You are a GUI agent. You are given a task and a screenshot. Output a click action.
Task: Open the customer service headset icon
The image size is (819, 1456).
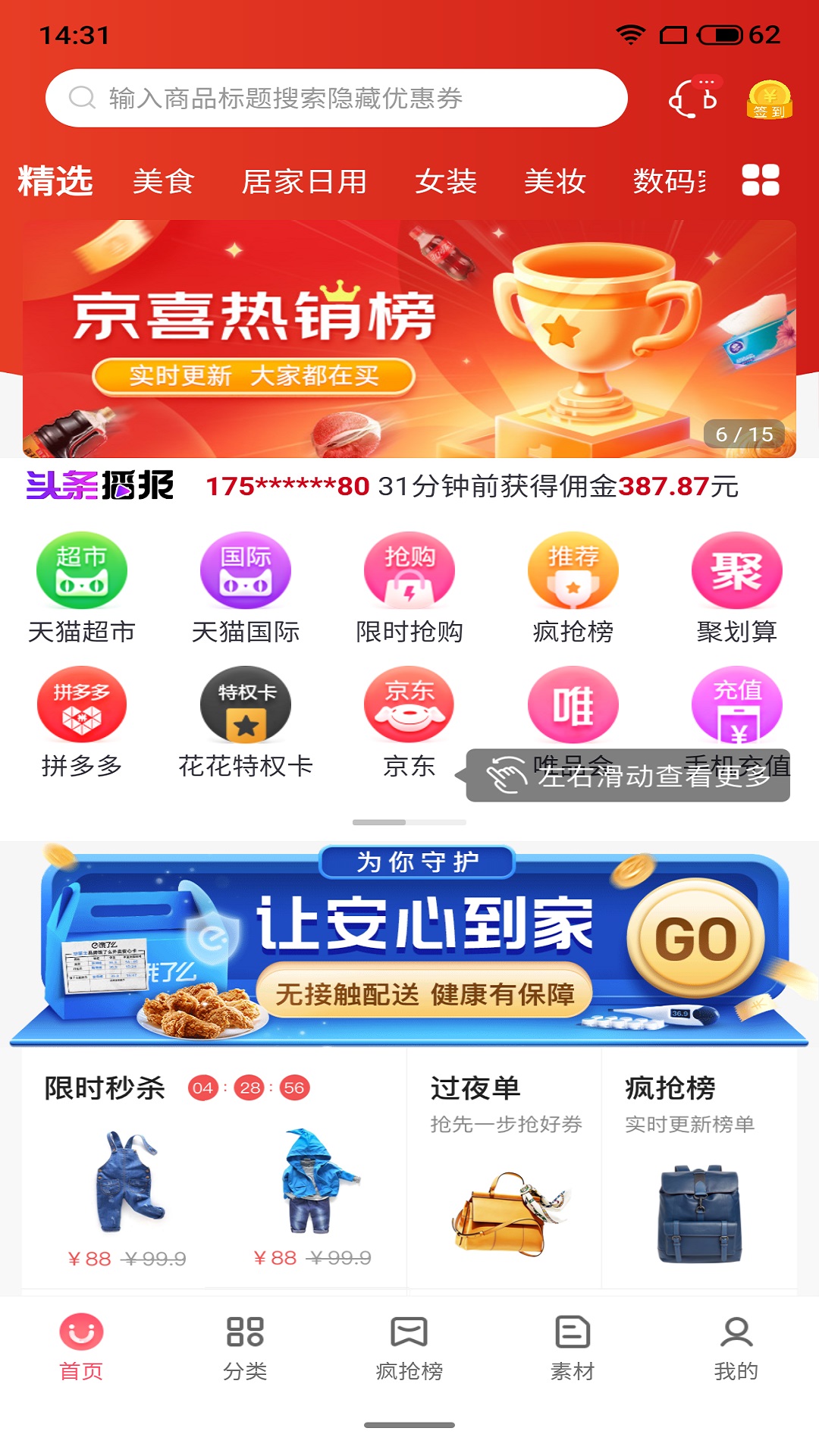coord(694,99)
